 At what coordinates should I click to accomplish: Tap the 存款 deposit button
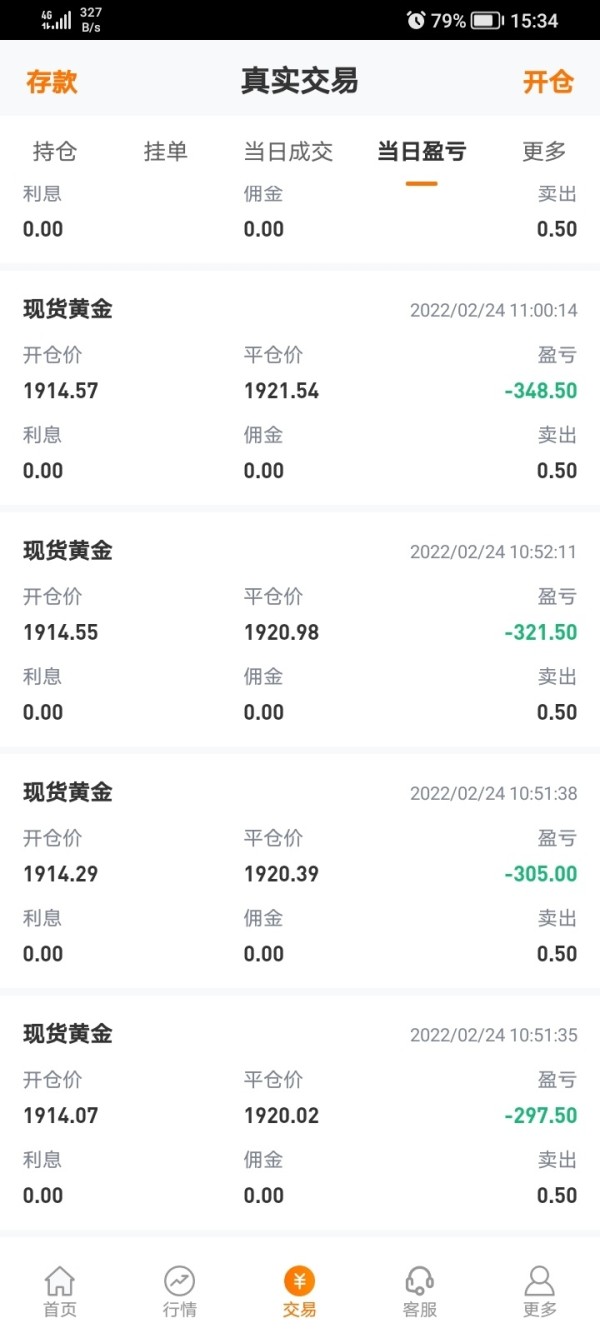pos(52,81)
